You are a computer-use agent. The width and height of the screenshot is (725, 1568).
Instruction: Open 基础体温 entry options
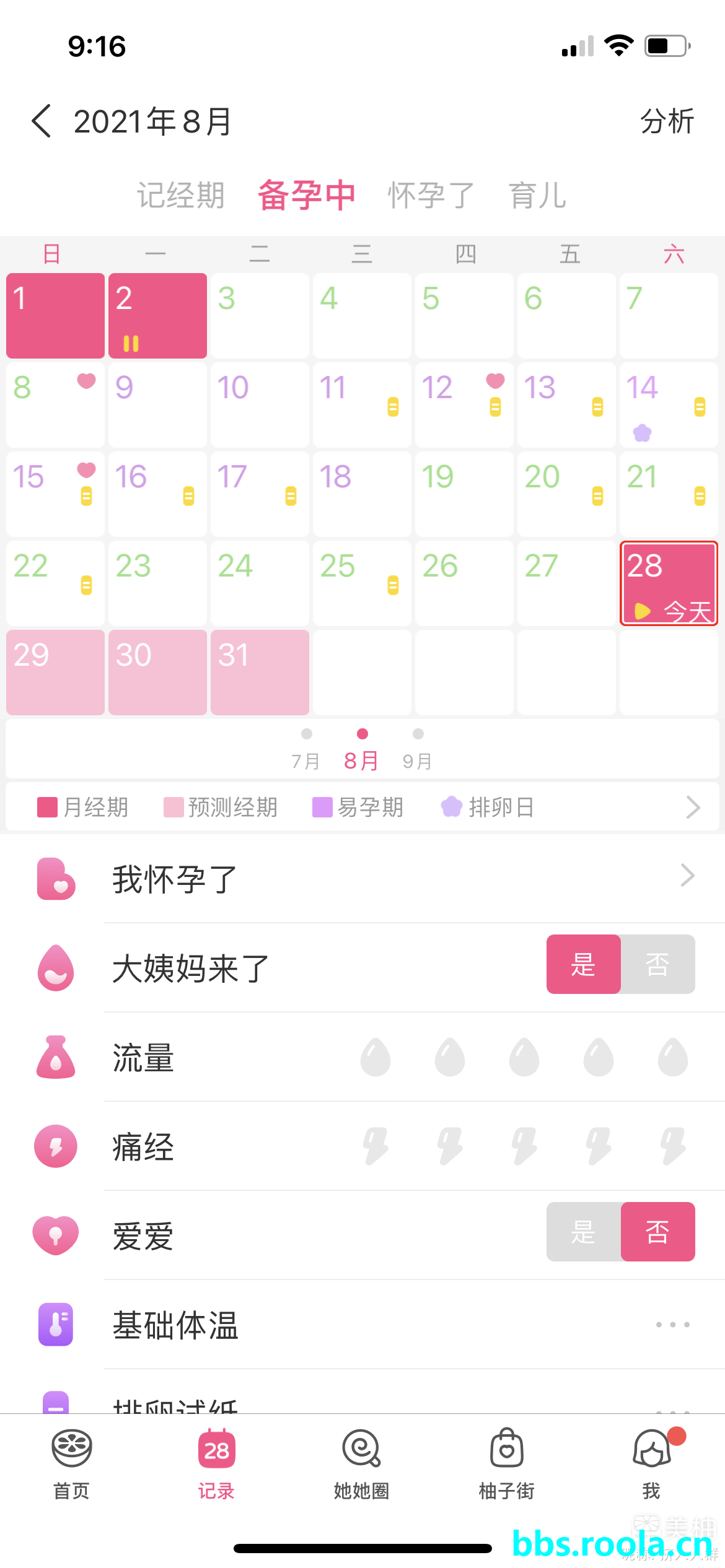click(673, 1325)
